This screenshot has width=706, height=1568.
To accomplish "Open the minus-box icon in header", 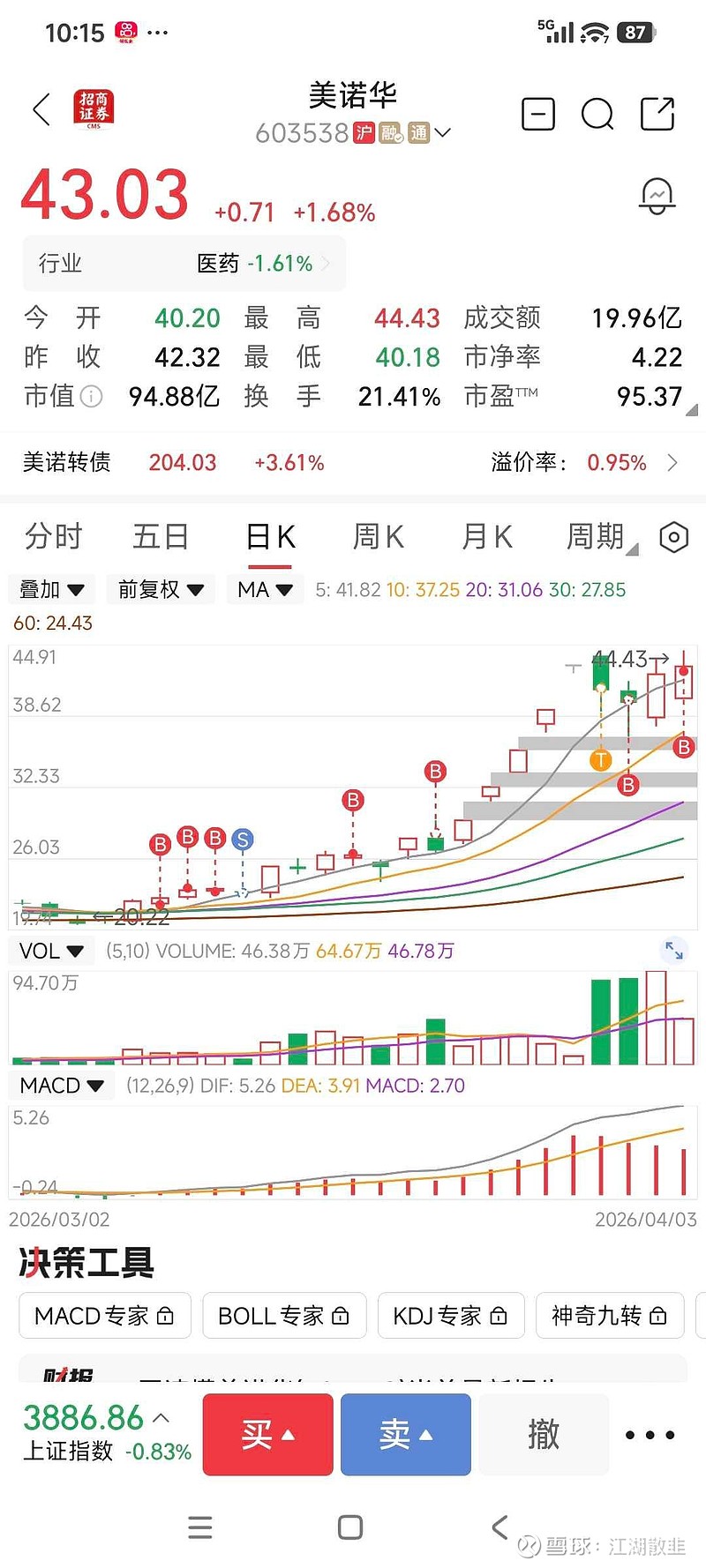I will (x=538, y=115).
